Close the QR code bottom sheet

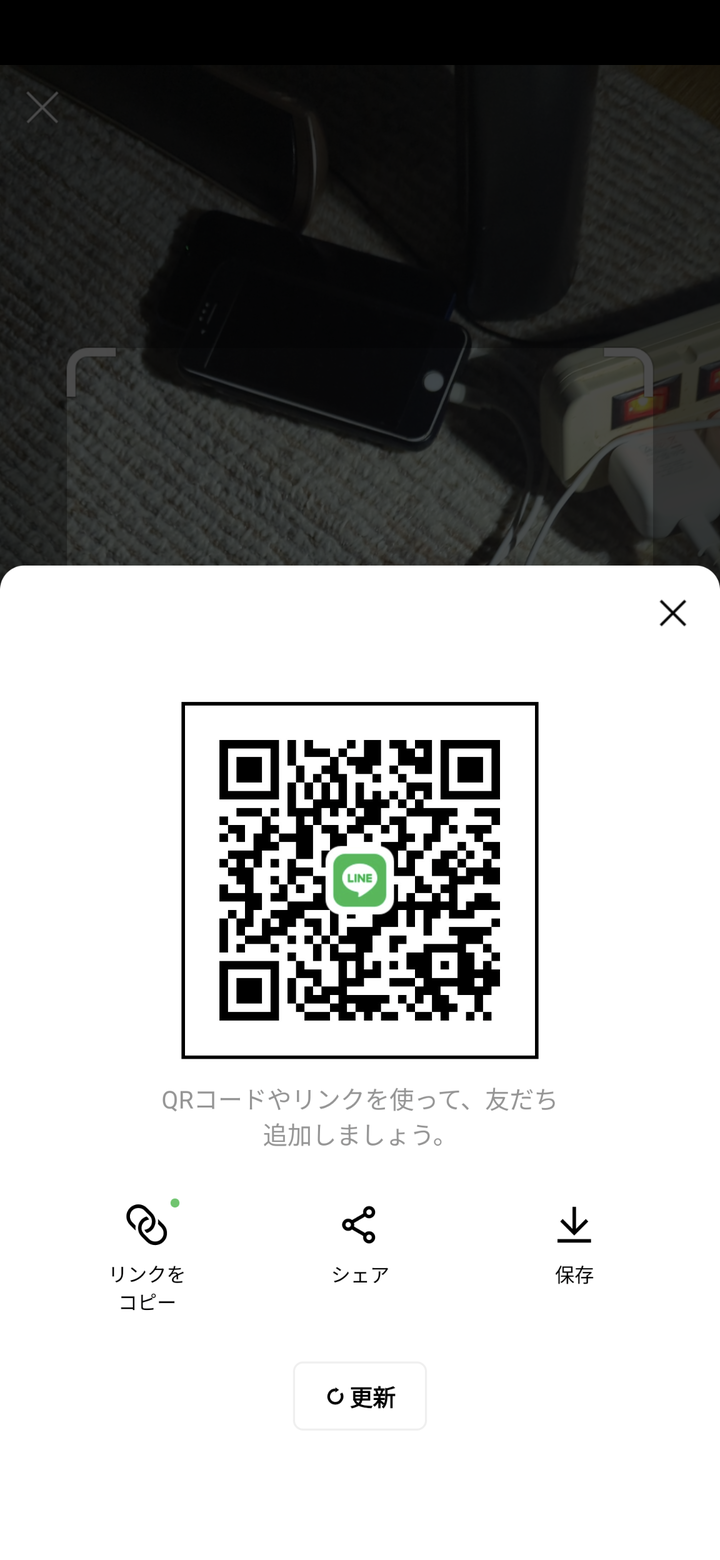pos(672,613)
